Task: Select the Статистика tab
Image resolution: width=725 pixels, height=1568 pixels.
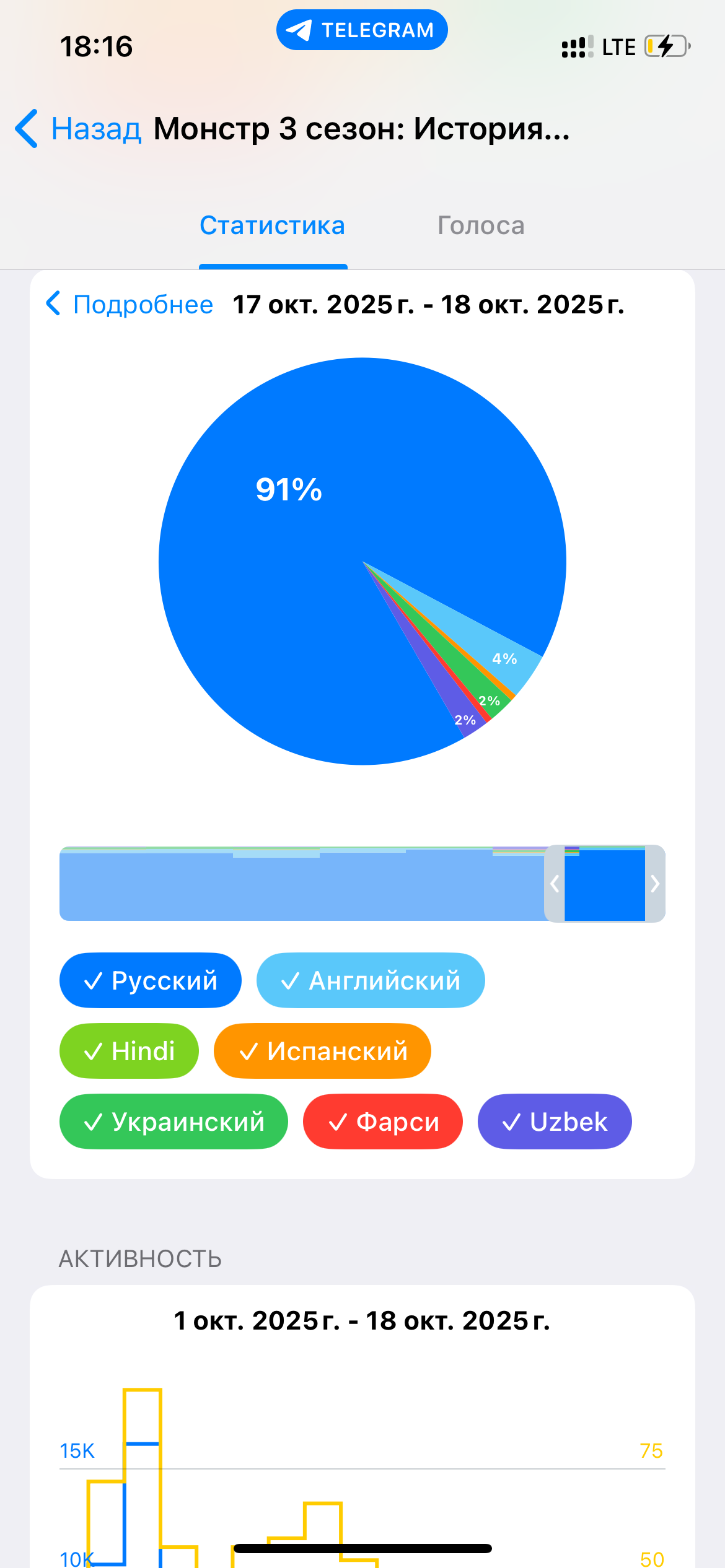Action: tap(272, 225)
